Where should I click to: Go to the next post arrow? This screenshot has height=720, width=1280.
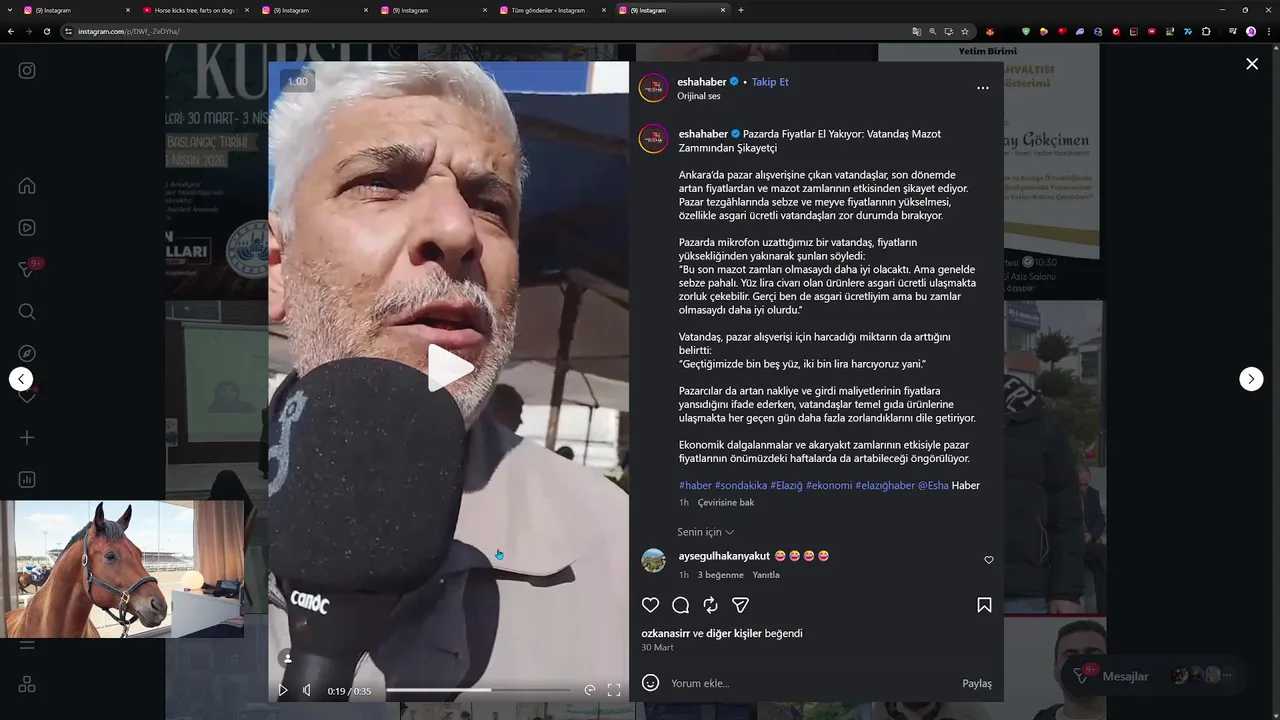[x=1251, y=379]
